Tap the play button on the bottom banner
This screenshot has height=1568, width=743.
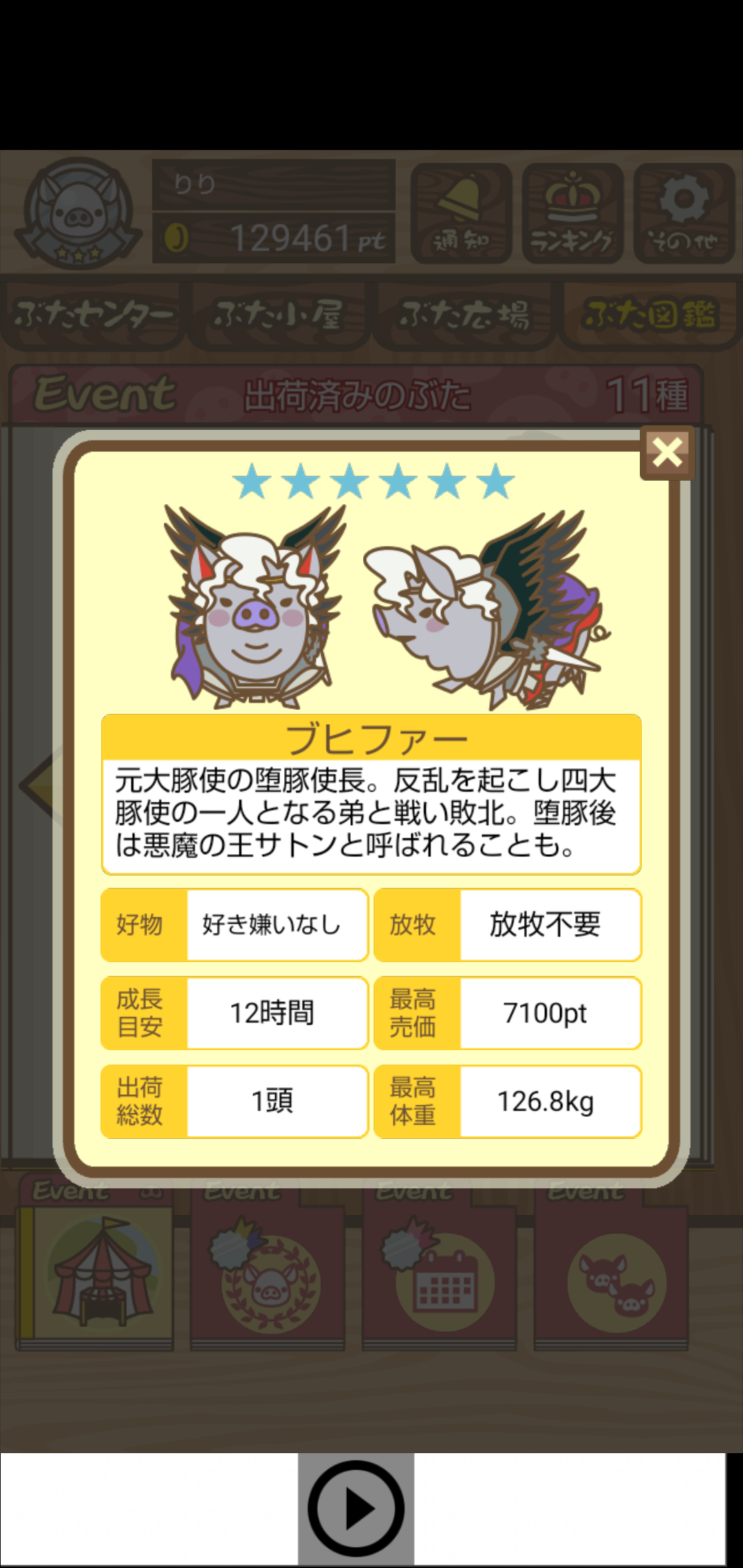pos(356,1509)
